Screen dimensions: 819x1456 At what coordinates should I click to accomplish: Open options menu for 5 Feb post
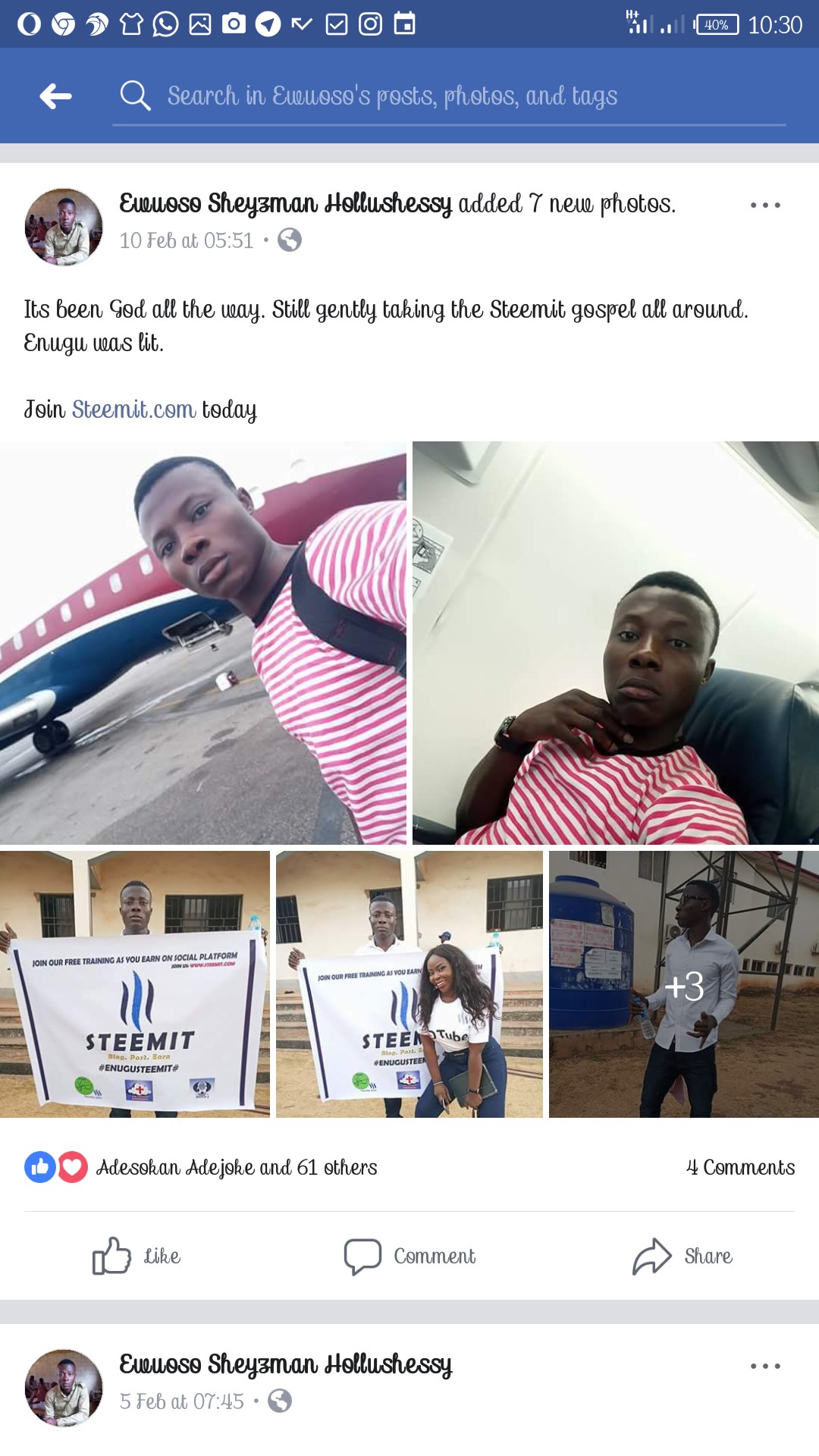coord(765,1366)
